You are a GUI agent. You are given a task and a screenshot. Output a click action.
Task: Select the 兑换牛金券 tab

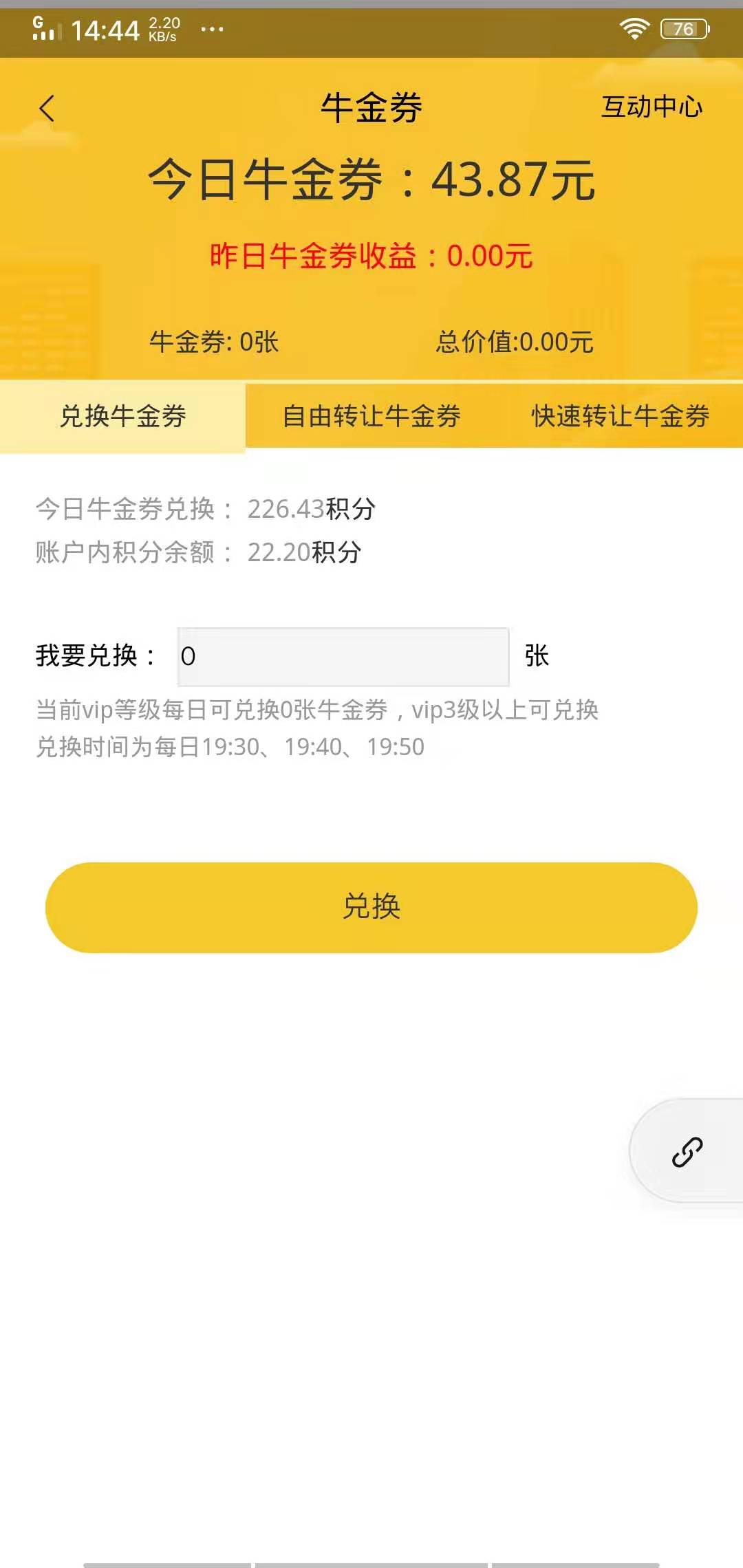(x=122, y=417)
